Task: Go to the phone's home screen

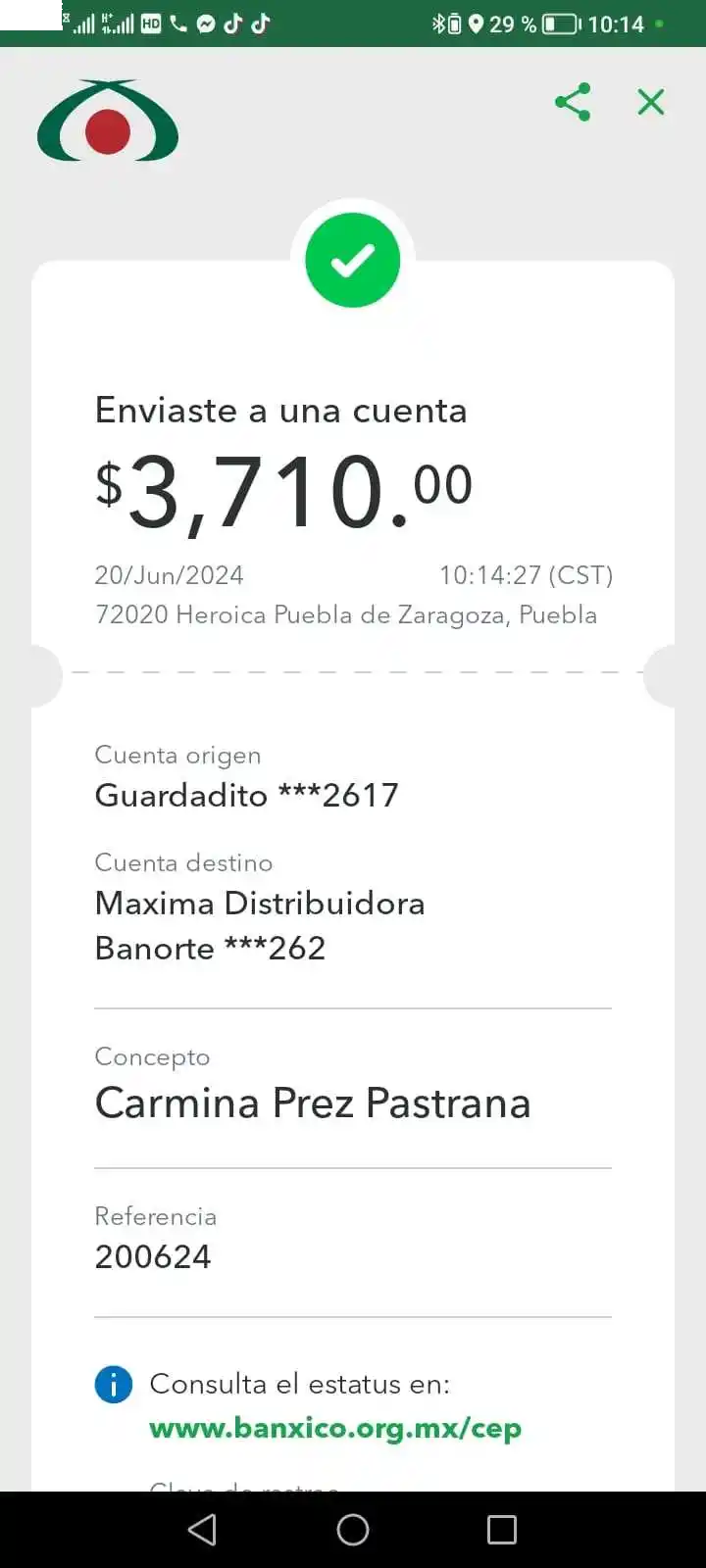Action: (353, 1530)
